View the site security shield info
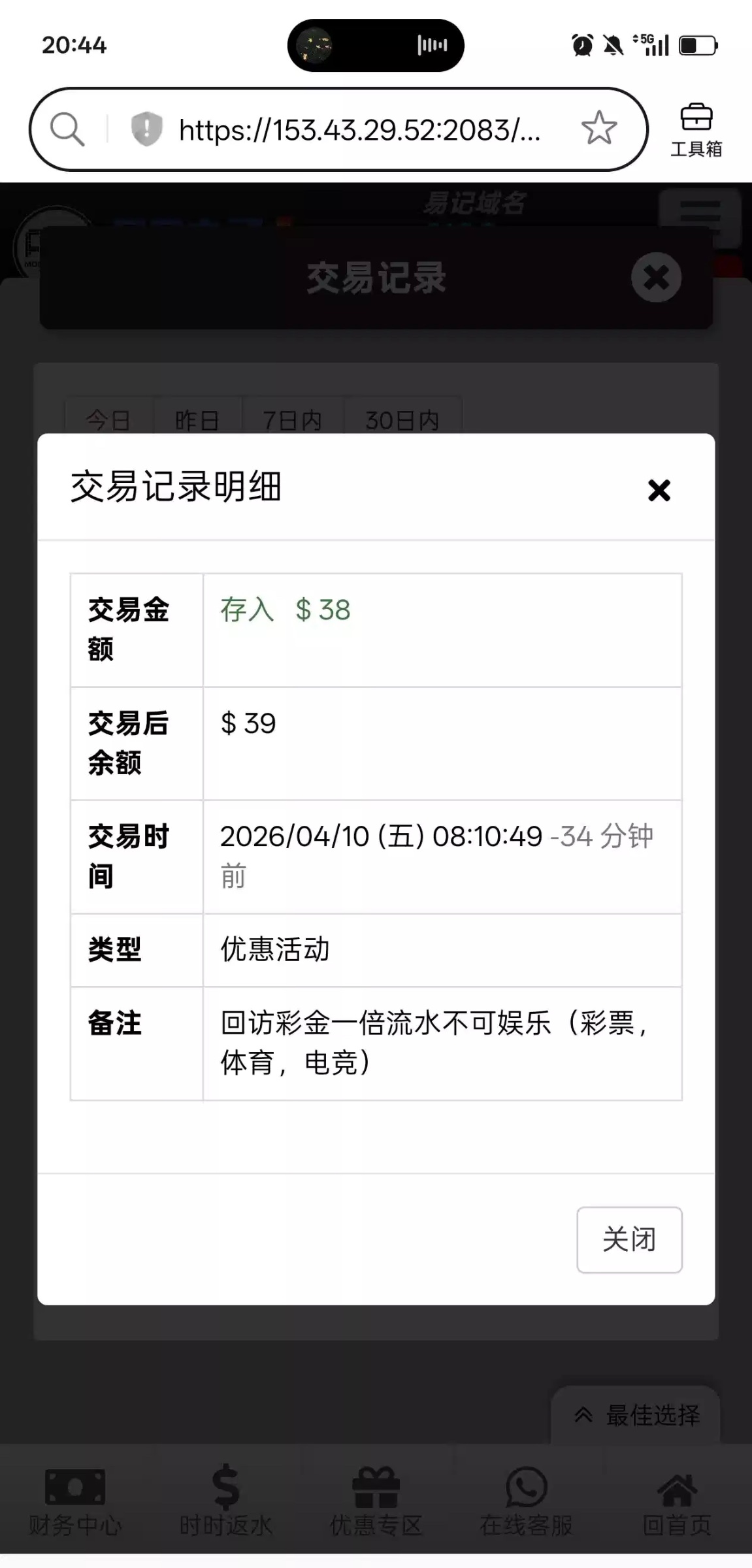Screen dimensions: 752x1568 tap(146, 129)
